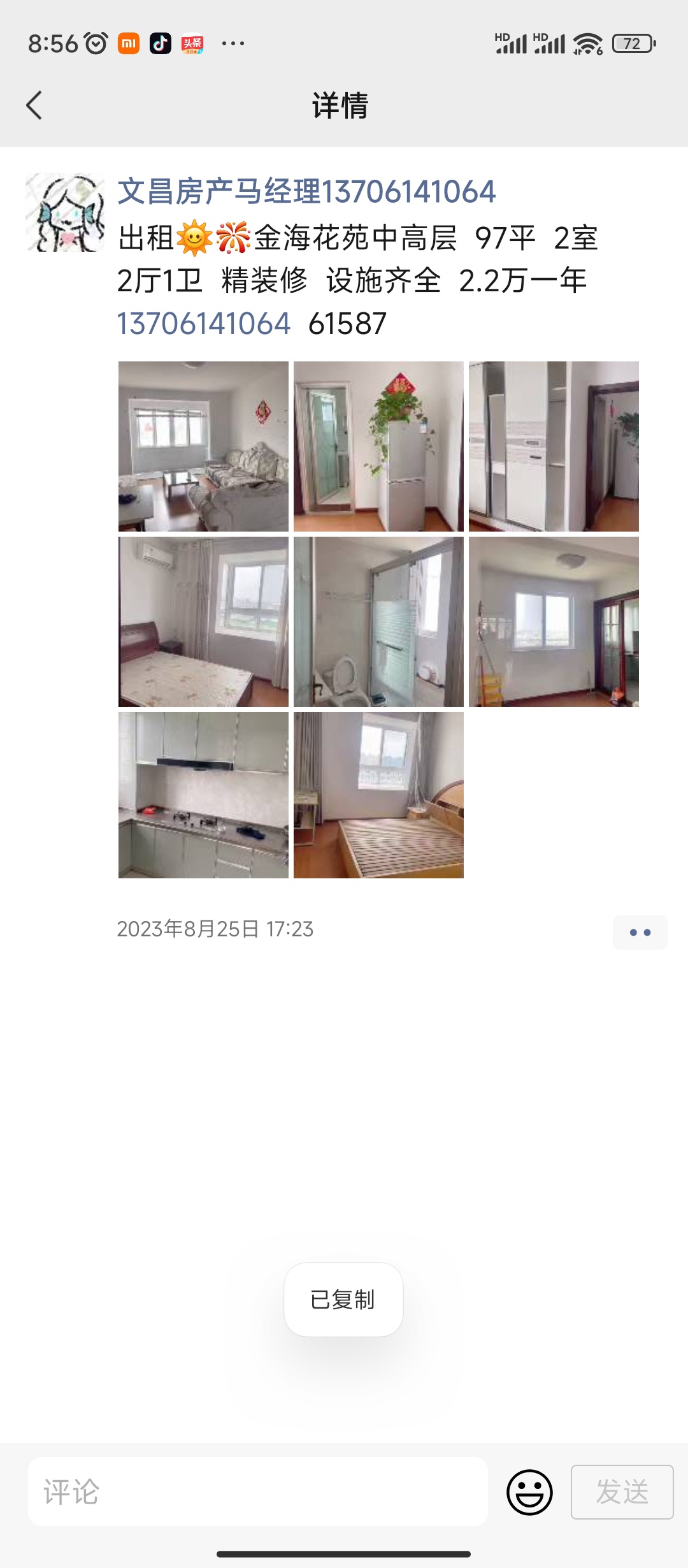Viewport: 688px width, 1568px height.
Task: Open the empty room window photo
Action: point(554,621)
